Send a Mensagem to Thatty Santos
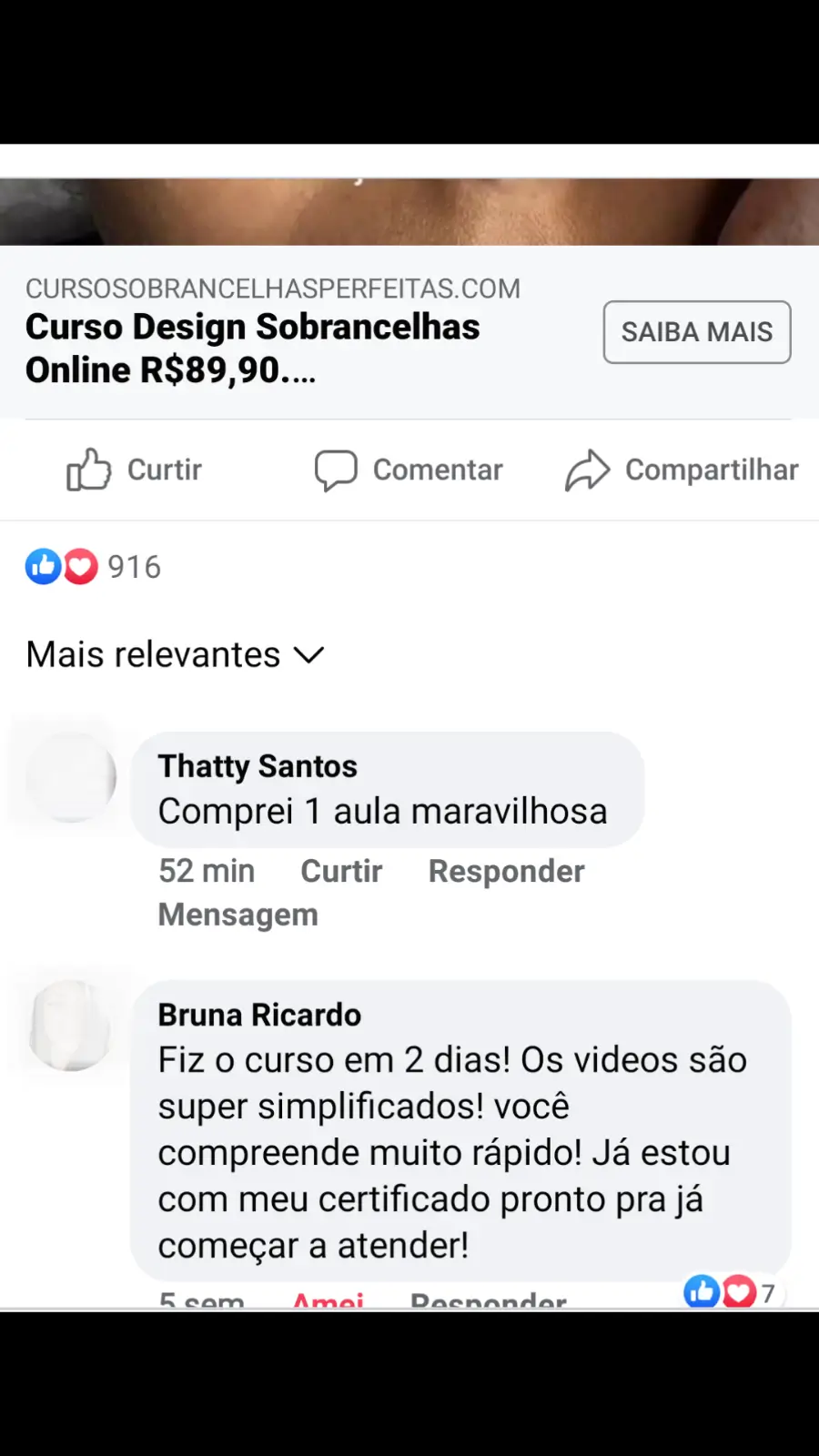Screen dimensions: 819x1456 (x=238, y=915)
